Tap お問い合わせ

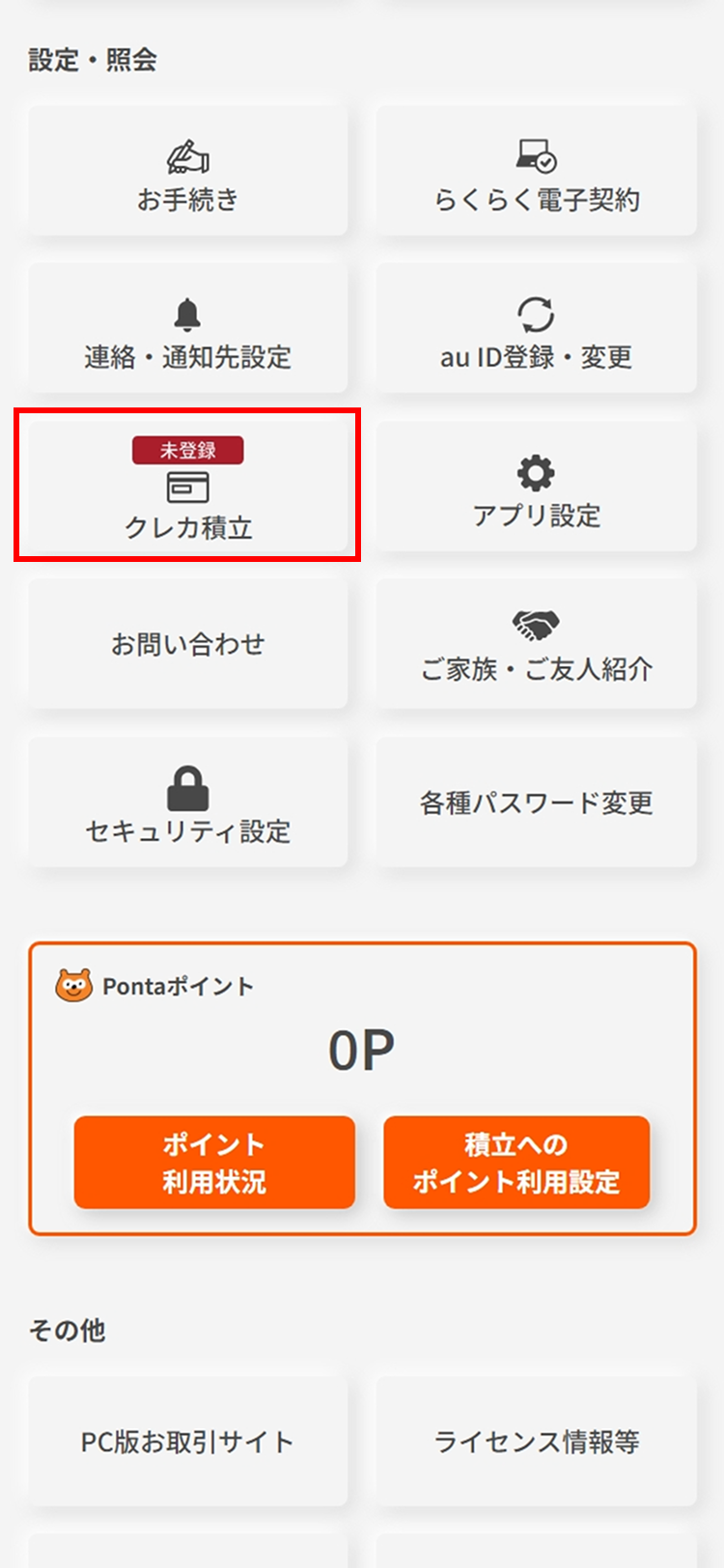[187, 644]
